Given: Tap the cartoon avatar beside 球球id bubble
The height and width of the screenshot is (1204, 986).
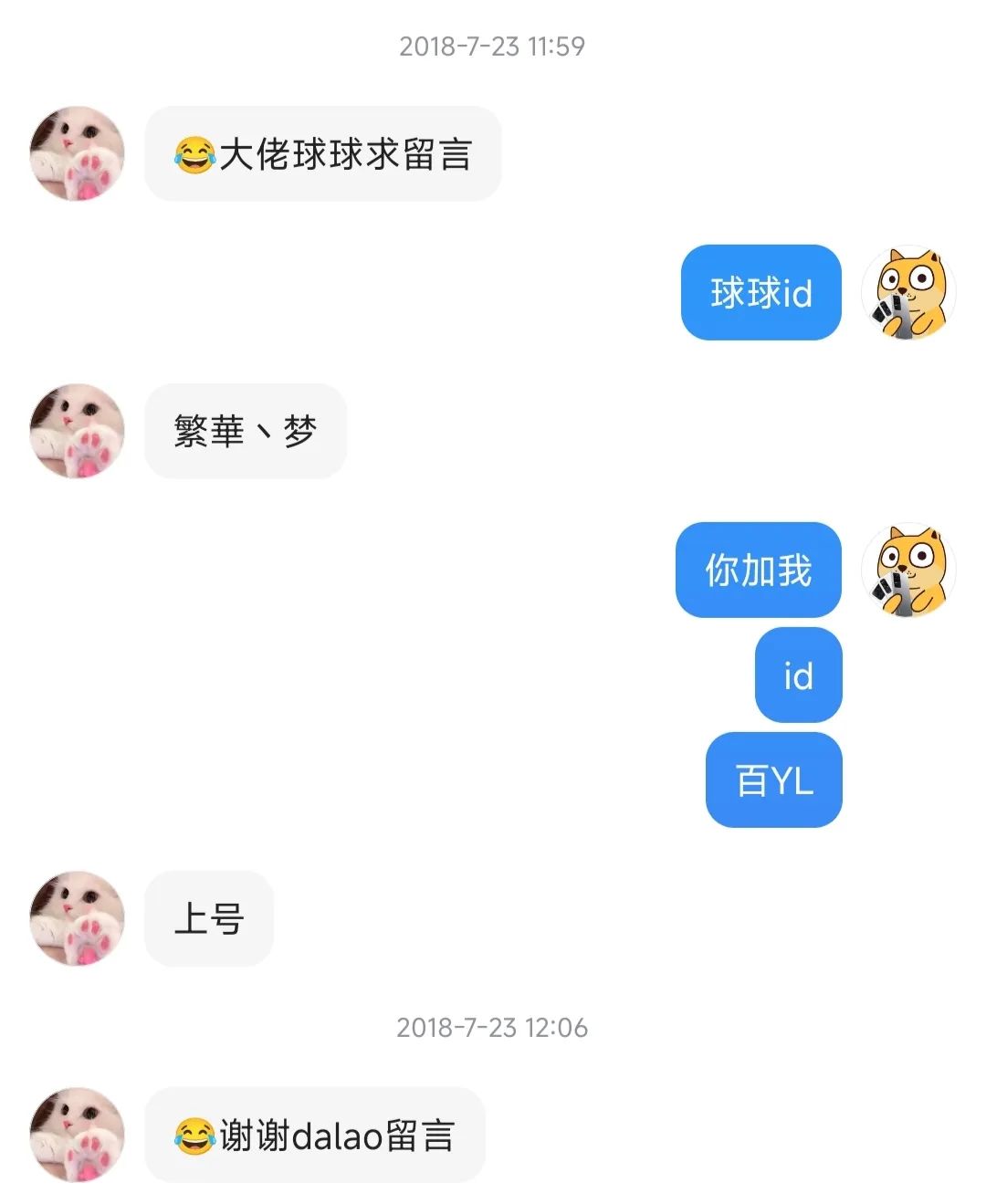Looking at the screenshot, I should click(908, 293).
